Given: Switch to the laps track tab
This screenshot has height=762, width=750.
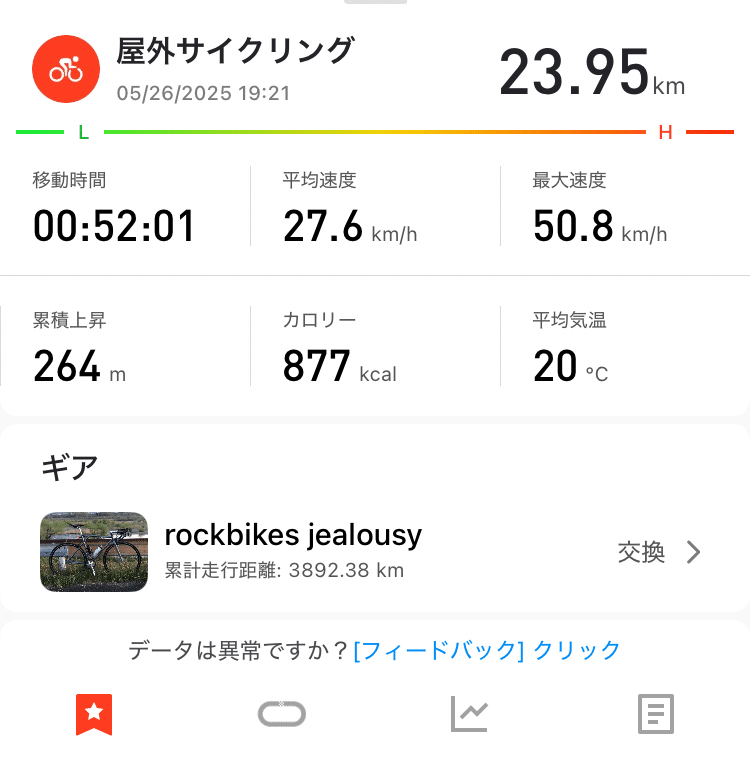Looking at the screenshot, I should pyautogui.click(x=282, y=714).
